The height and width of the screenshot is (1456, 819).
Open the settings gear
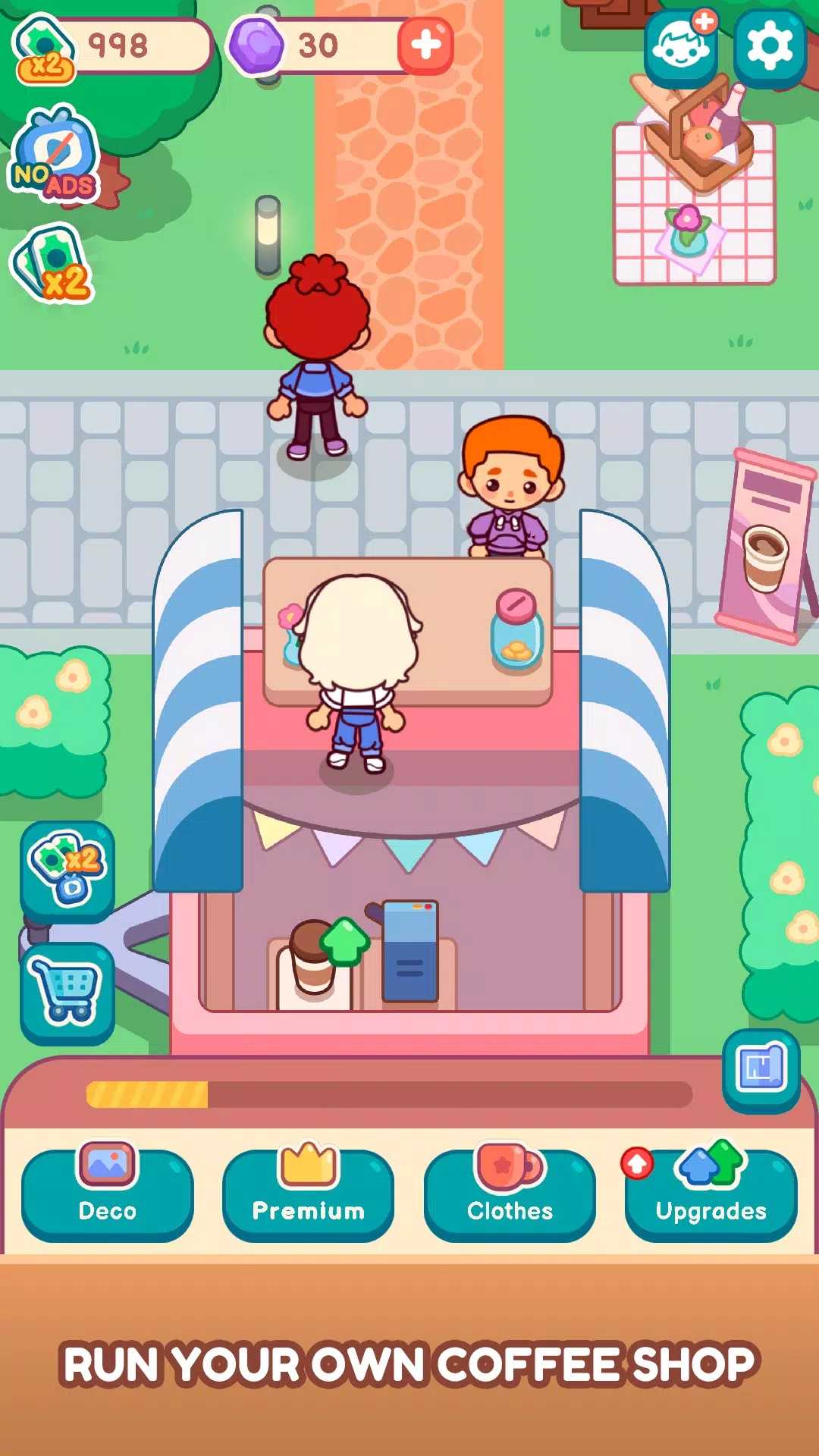tap(769, 47)
